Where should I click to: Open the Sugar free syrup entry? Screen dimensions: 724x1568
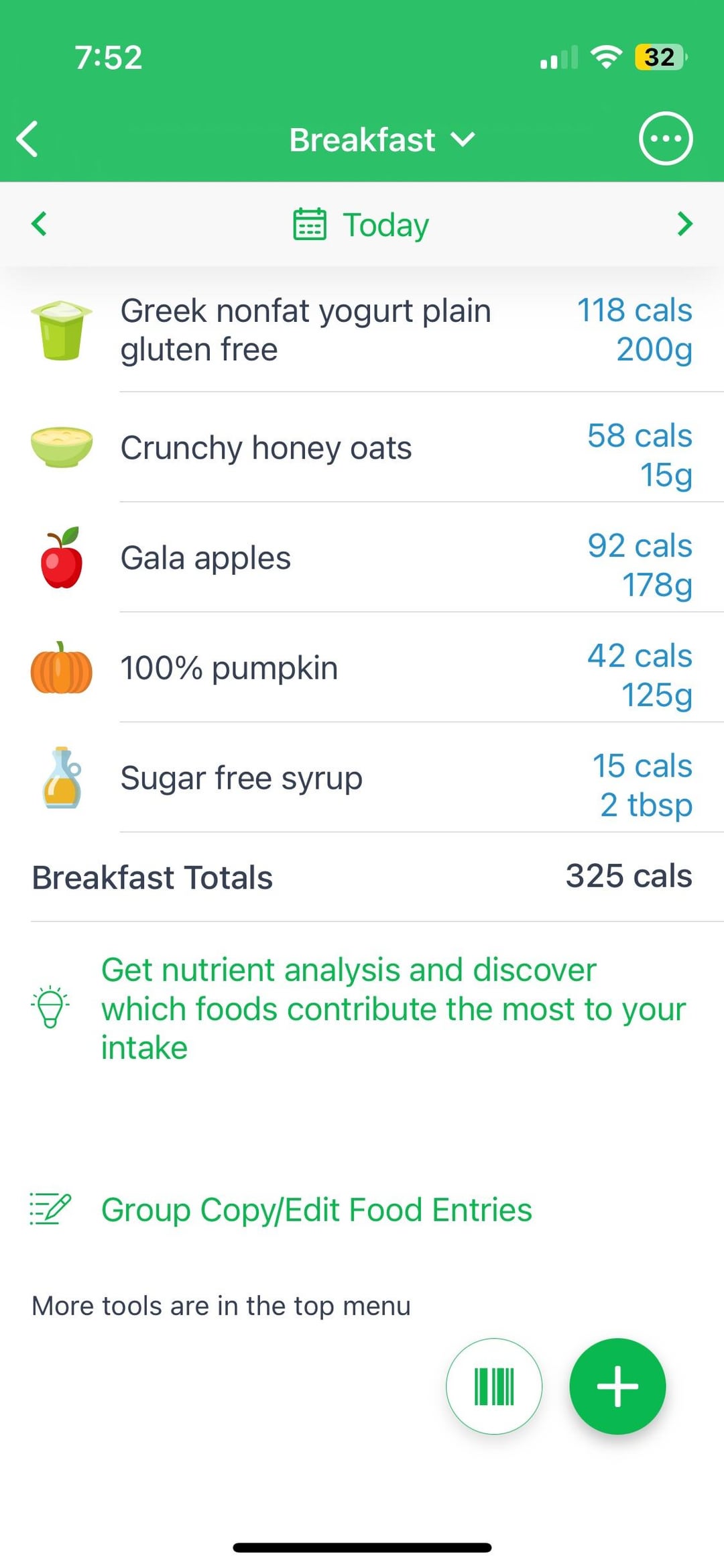click(x=362, y=778)
